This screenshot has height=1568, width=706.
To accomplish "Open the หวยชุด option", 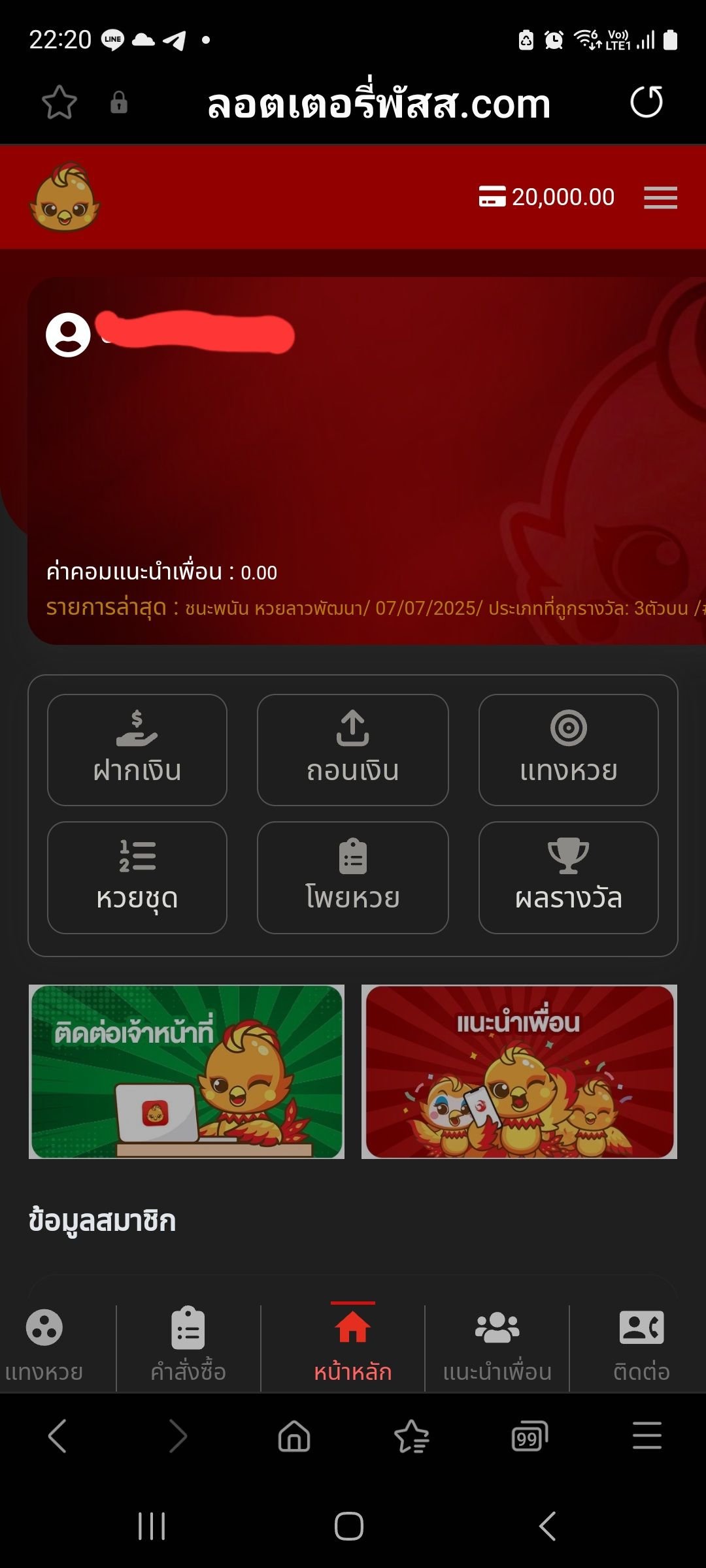I will 137,877.
